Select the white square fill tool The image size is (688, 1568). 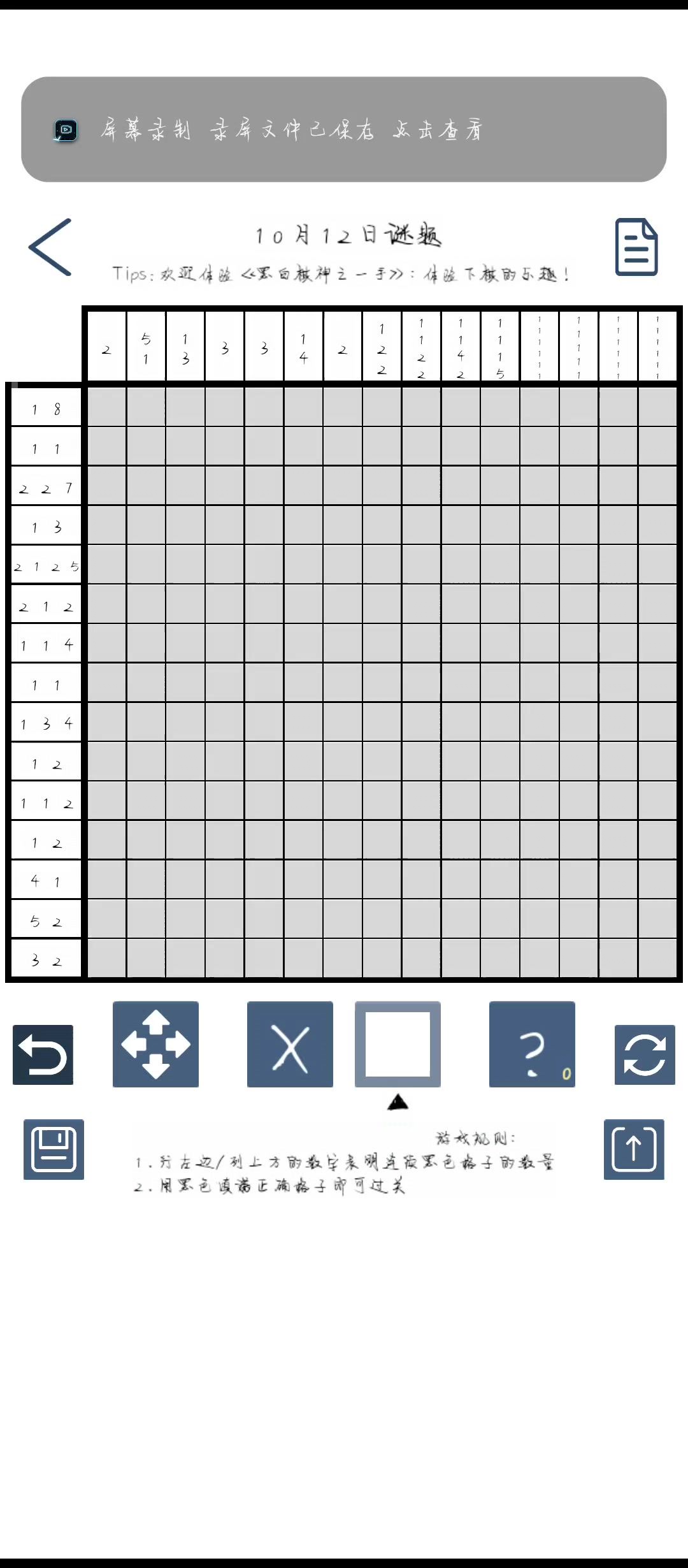[x=398, y=1044]
